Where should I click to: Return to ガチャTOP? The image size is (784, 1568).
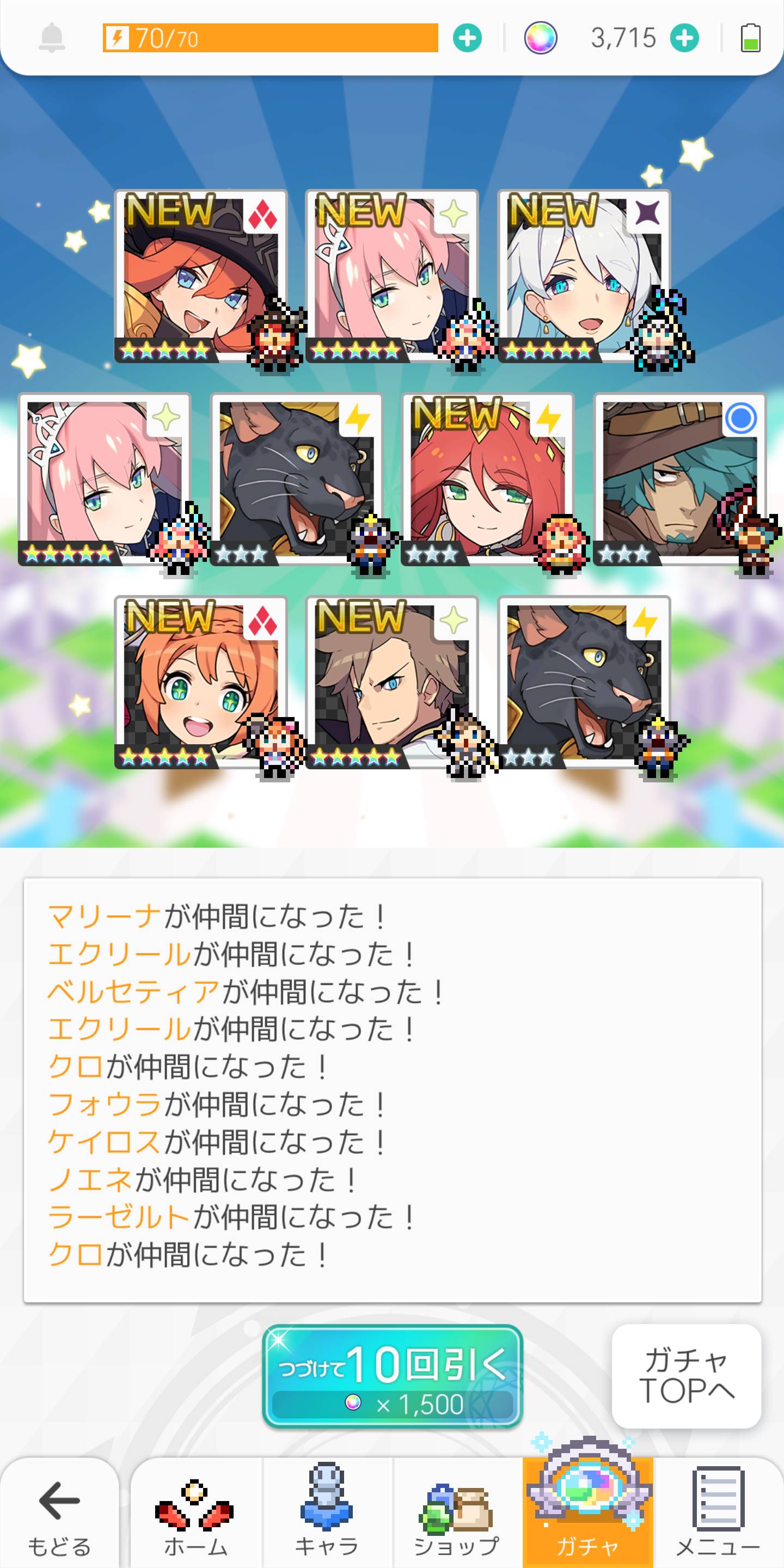pos(687,1376)
